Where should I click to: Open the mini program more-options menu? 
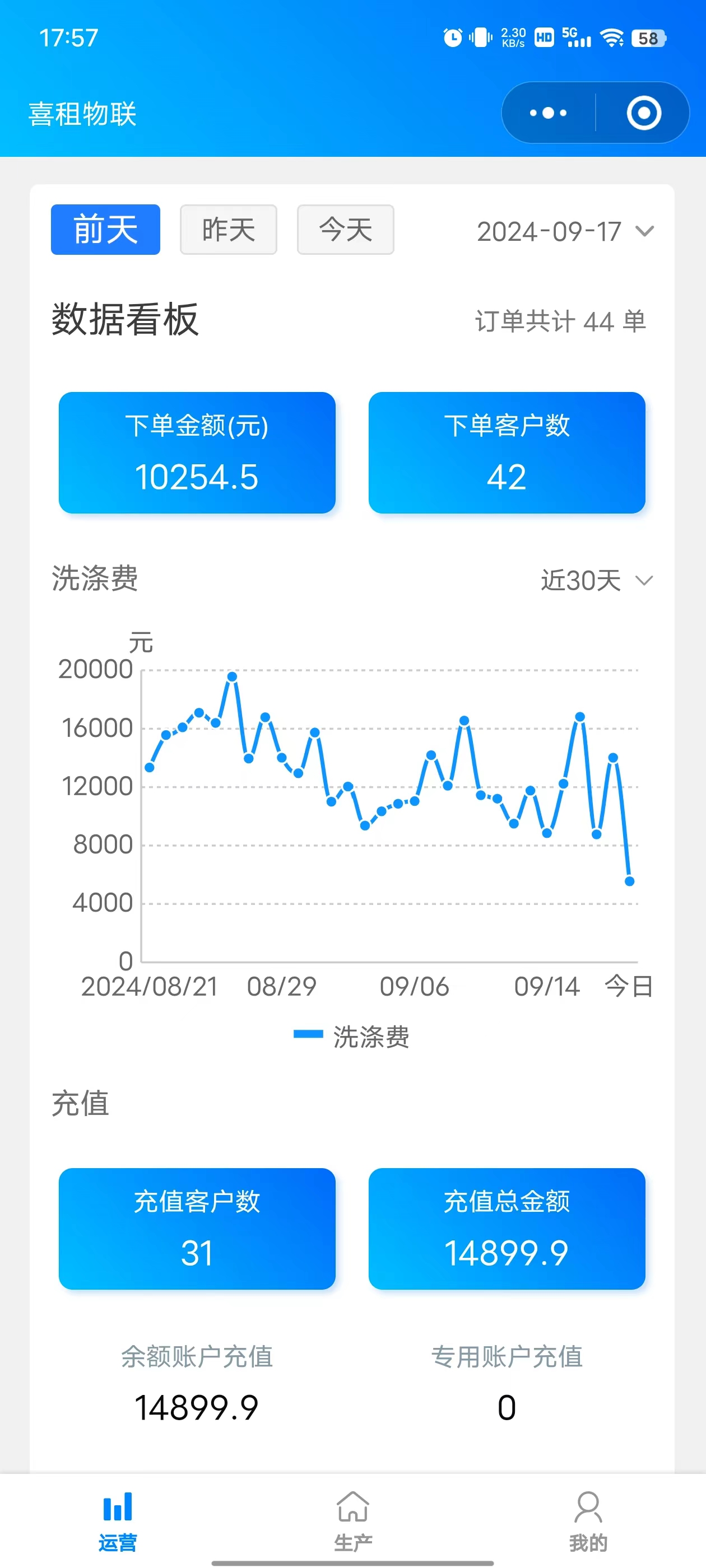(x=548, y=113)
